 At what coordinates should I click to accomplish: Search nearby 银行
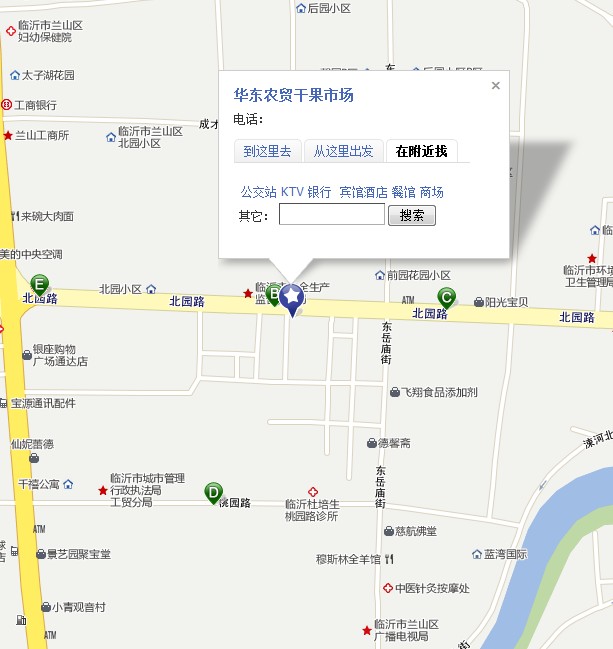[x=319, y=192]
